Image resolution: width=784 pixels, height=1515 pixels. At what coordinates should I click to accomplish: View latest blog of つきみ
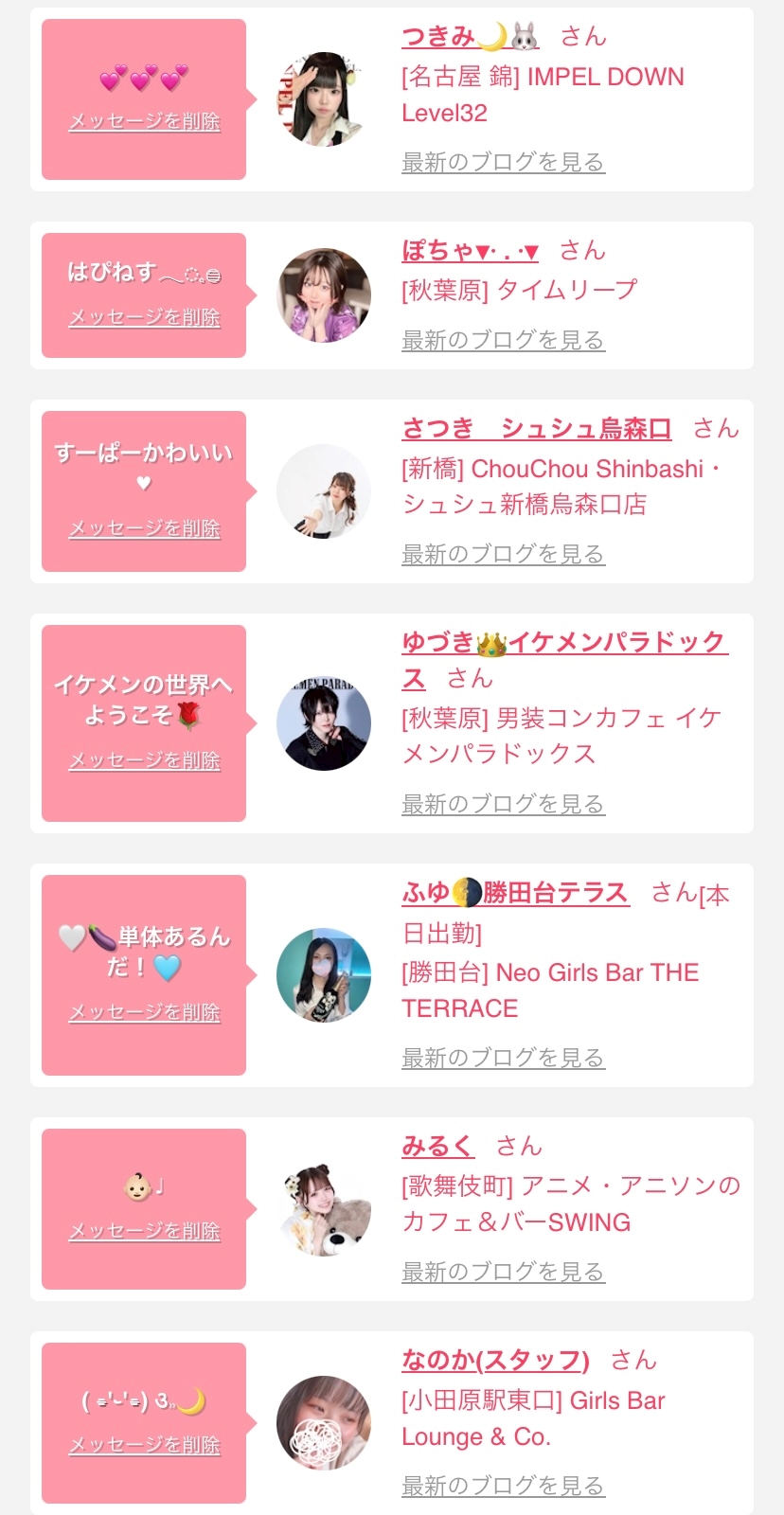tap(503, 163)
